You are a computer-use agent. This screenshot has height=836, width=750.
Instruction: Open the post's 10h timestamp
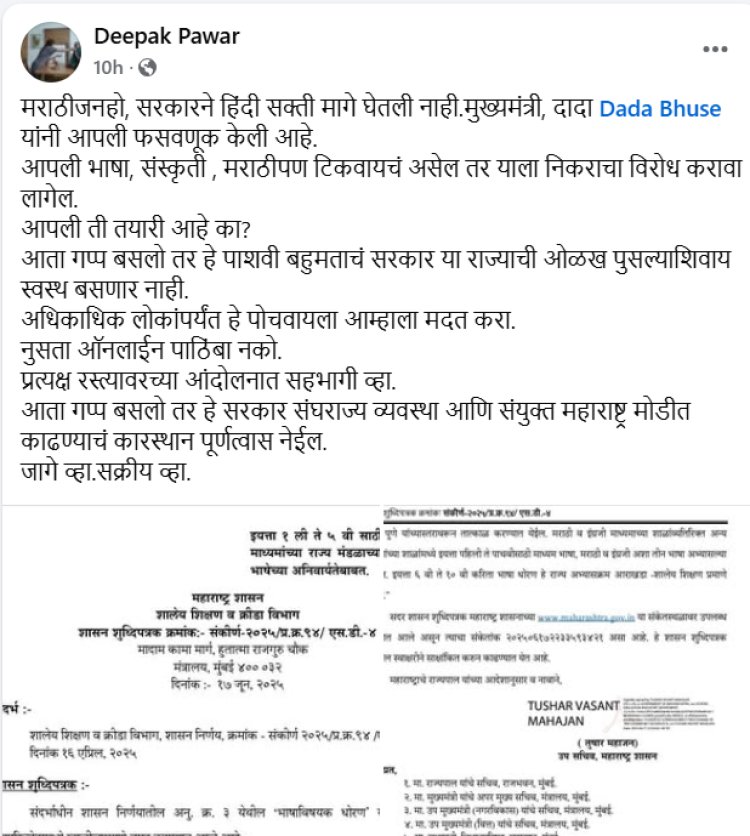click(x=107, y=67)
